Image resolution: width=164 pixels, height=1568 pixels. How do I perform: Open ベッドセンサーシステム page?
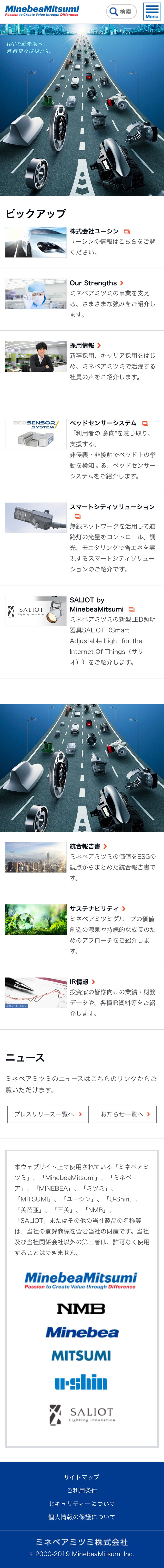click(x=103, y=423)
